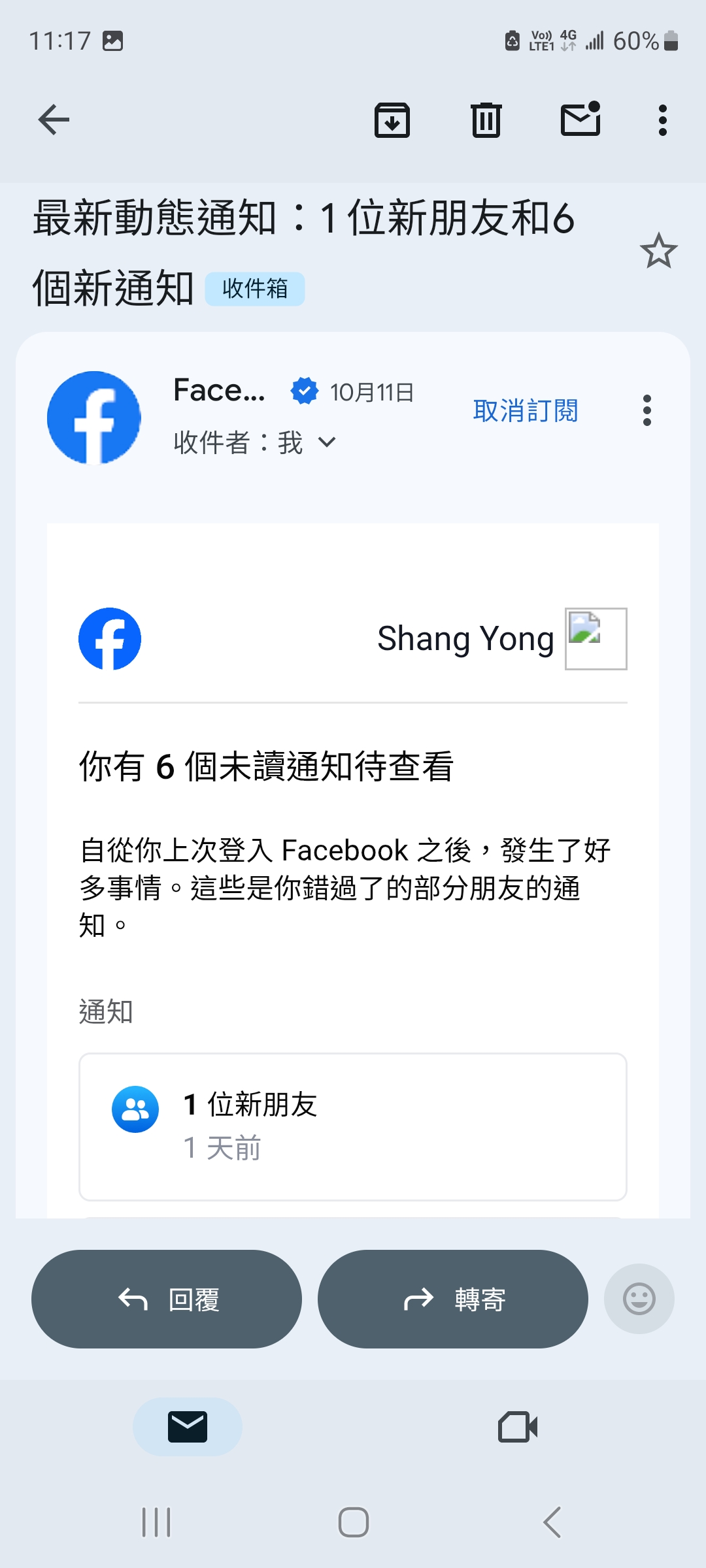The height and width of the screenshot is (1568, 706).
Task: Open the message options beside 取消訂閱
Action: [x=647, y=410]
